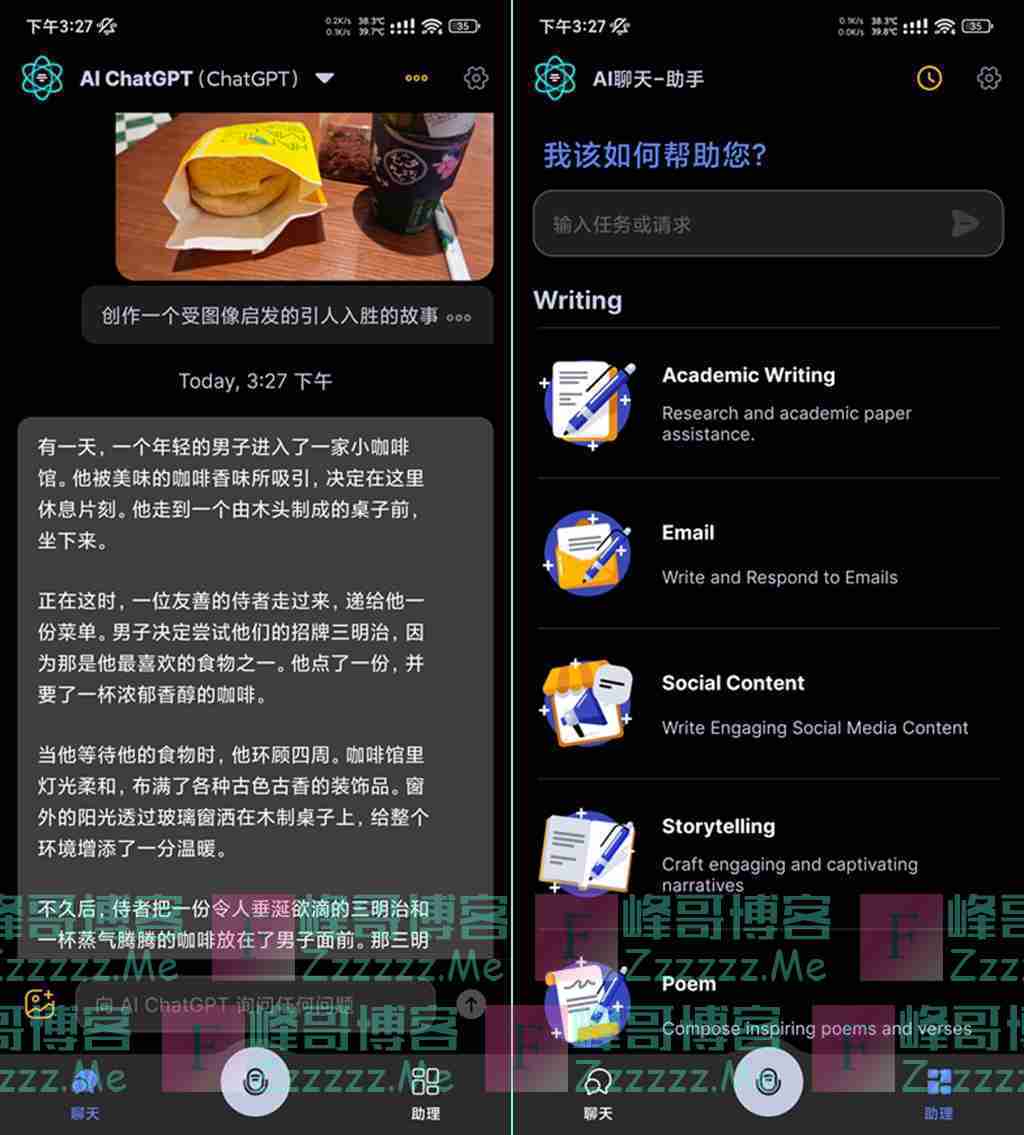Switch to 聊天 tab from the assistant list

598,1092
